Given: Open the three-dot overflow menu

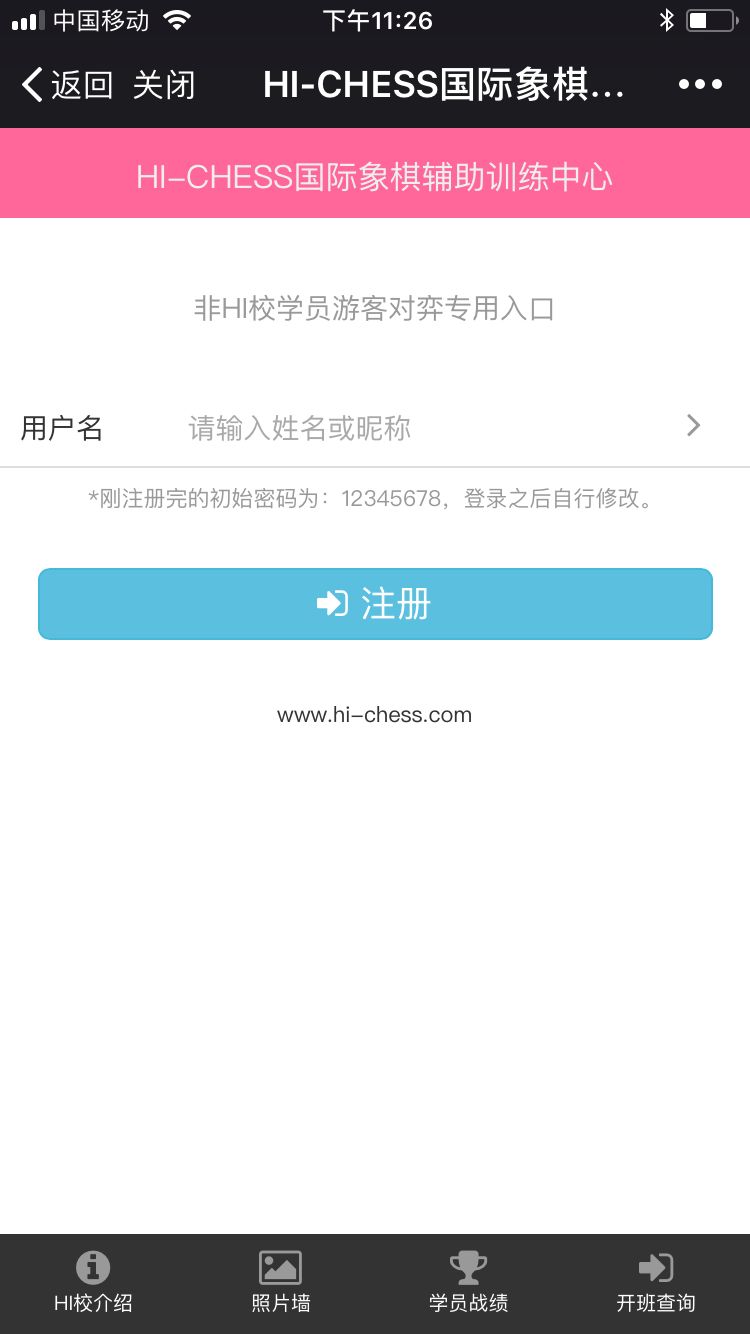Looking at the screenshot, I should point(700,85).
